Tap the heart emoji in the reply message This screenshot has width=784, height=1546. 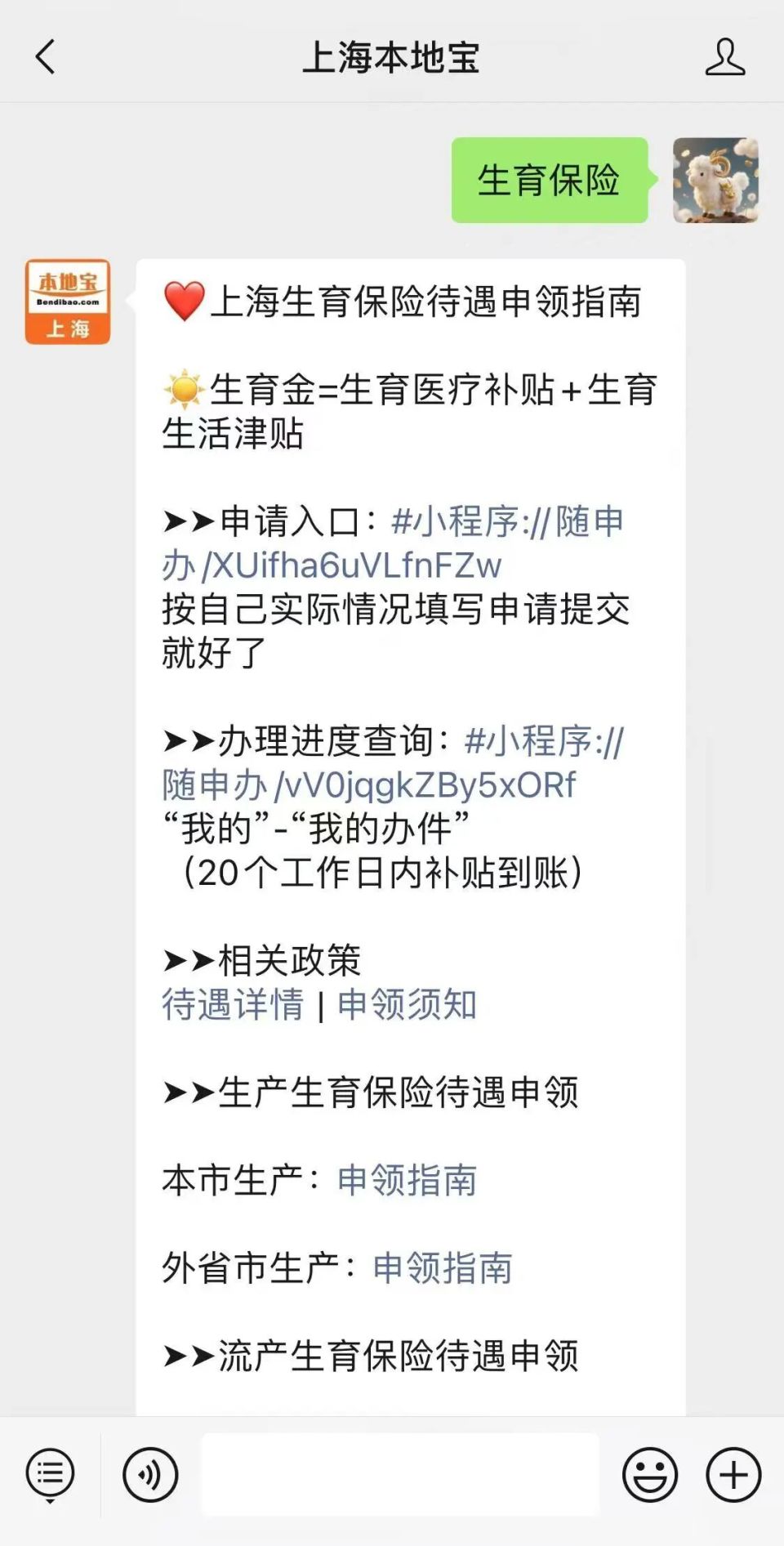[183, 302]
